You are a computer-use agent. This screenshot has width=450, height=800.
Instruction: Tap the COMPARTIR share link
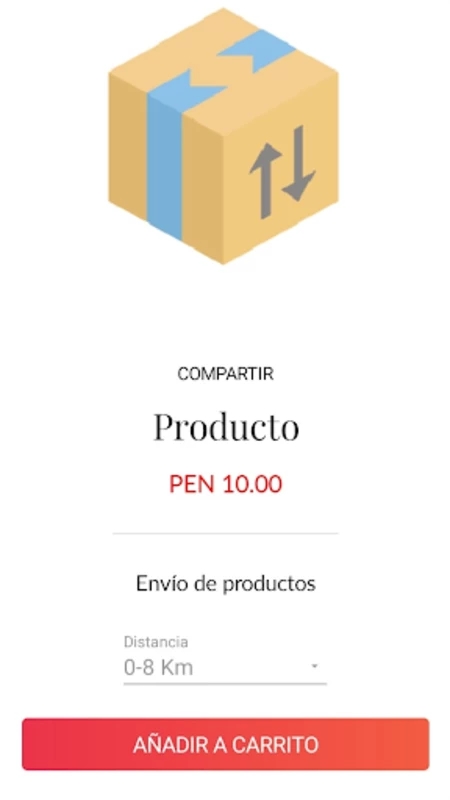226,374
